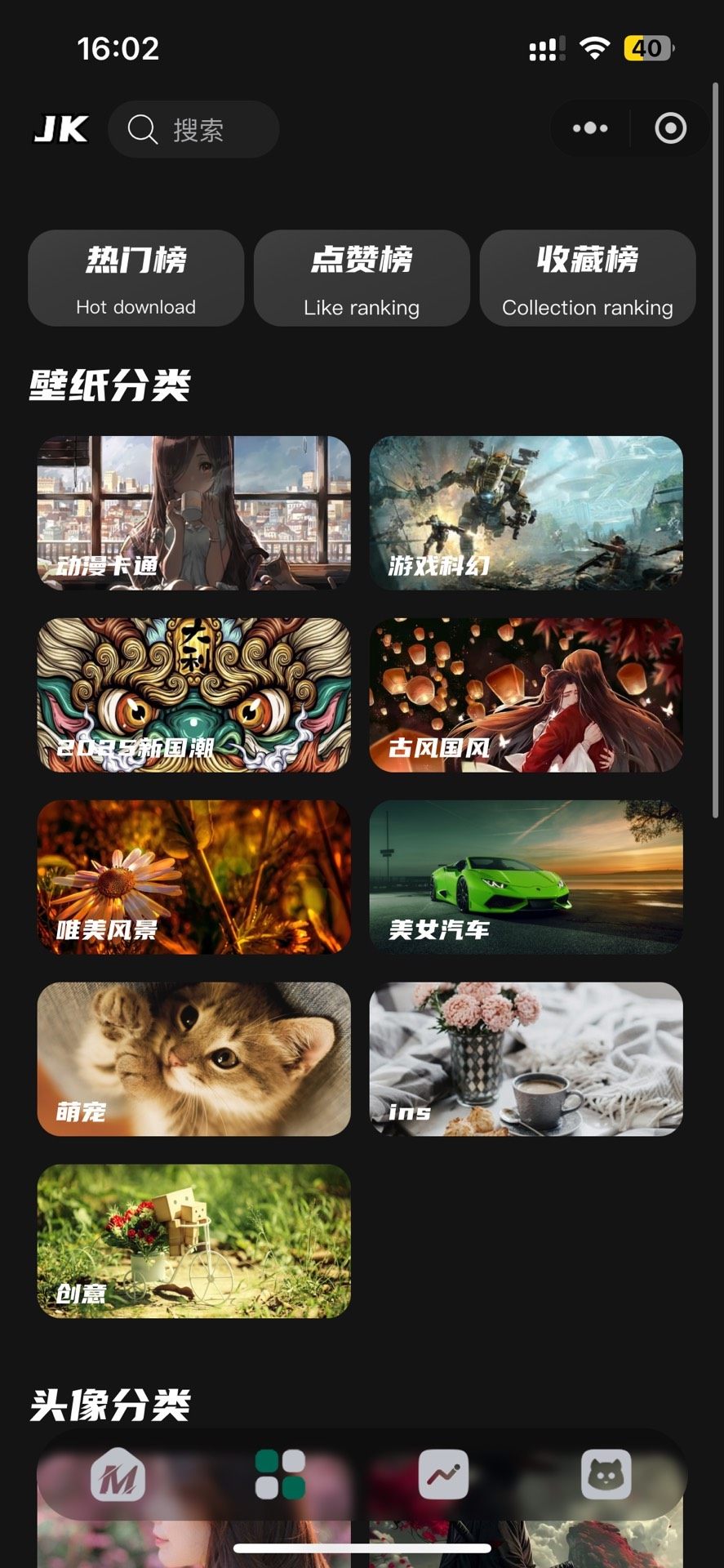Viewport: 724px width, 1568px height.
Task: Close the mini program with circle button
Action: (670, 128)
